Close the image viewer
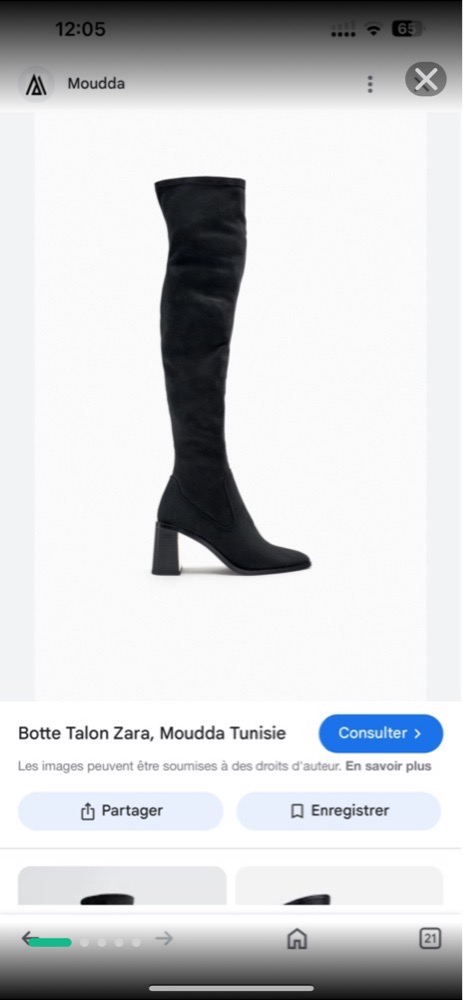 pos(426,80)
